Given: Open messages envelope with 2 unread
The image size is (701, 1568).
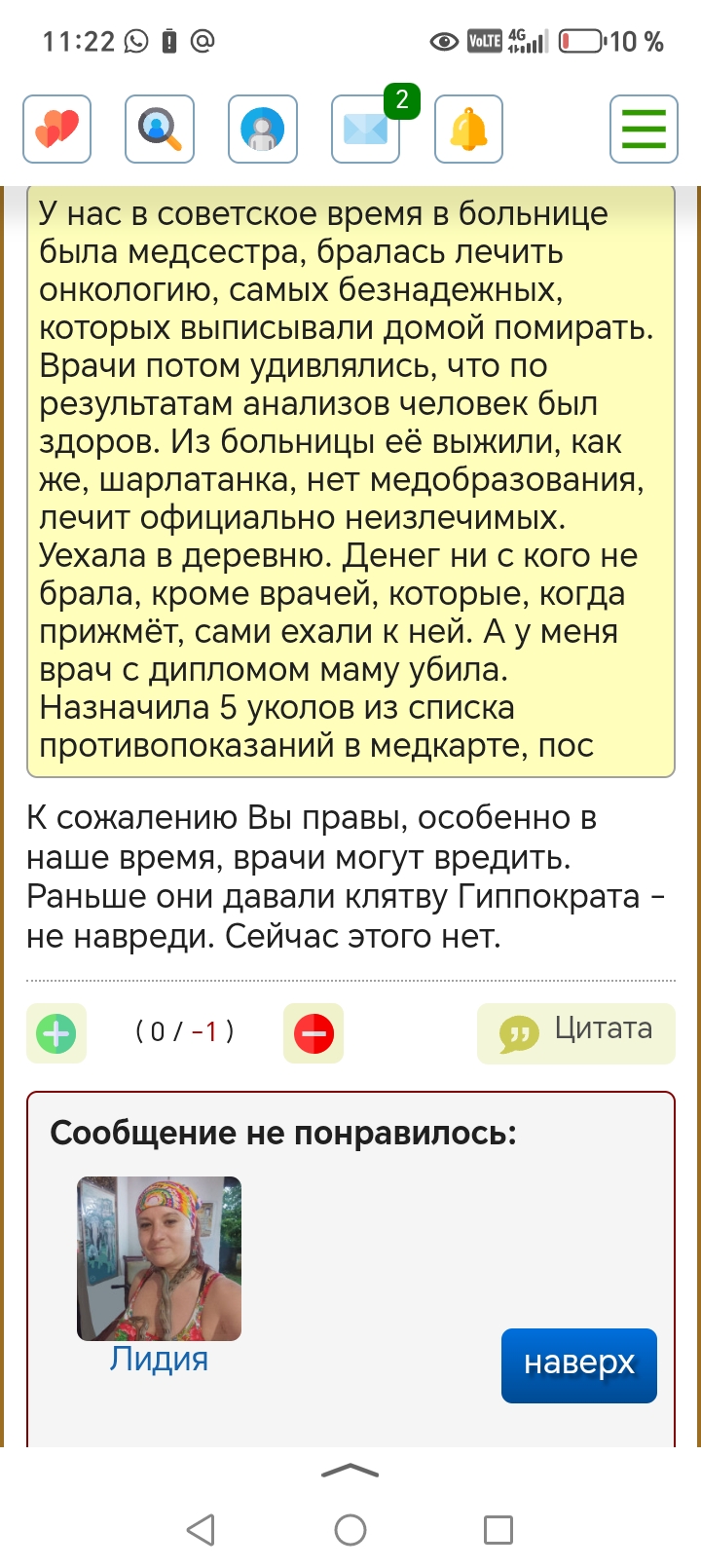Looking at the screenshot, I should [x=366, y=129].
